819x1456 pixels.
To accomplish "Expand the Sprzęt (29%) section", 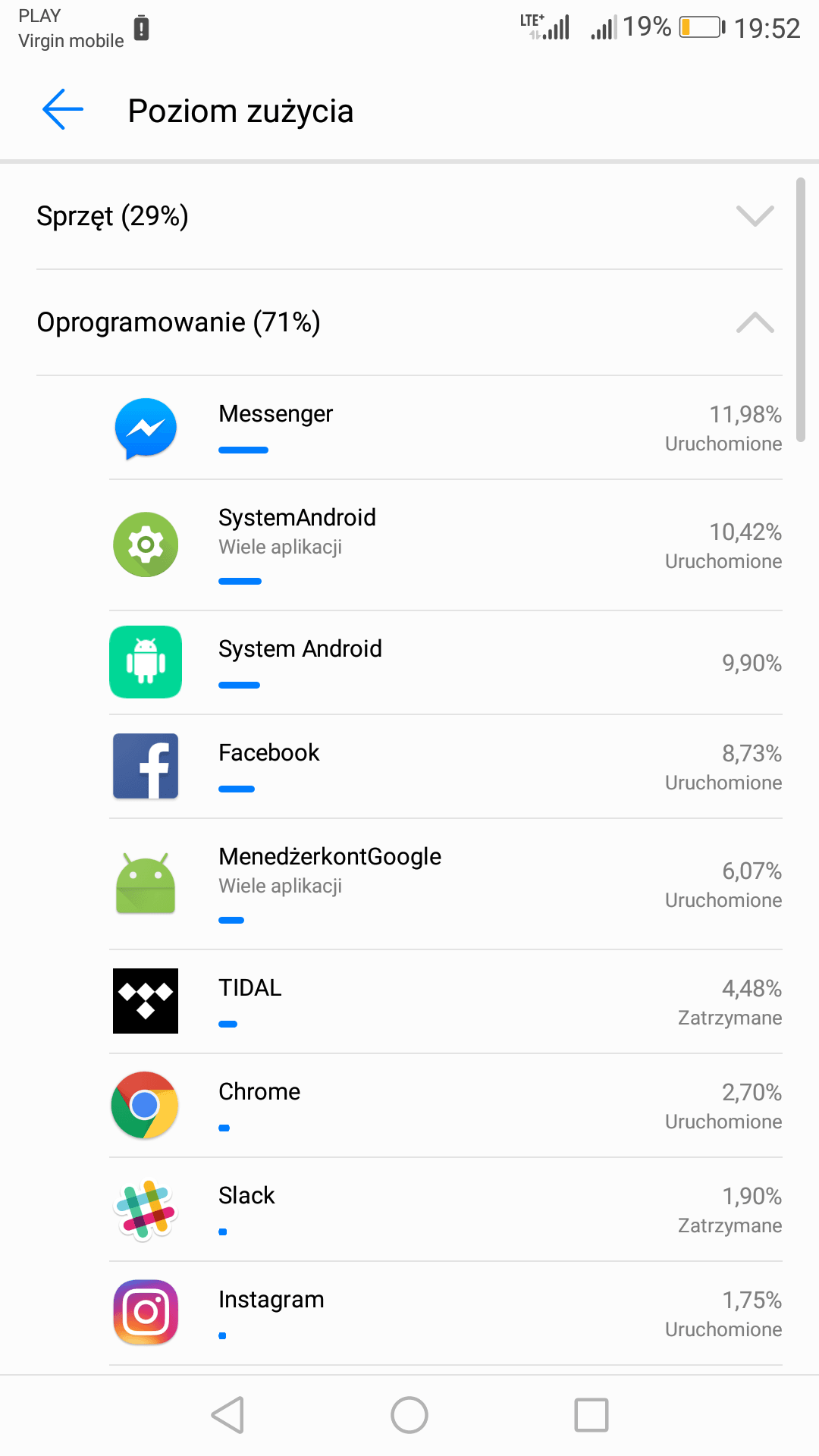I will (409, 216).
